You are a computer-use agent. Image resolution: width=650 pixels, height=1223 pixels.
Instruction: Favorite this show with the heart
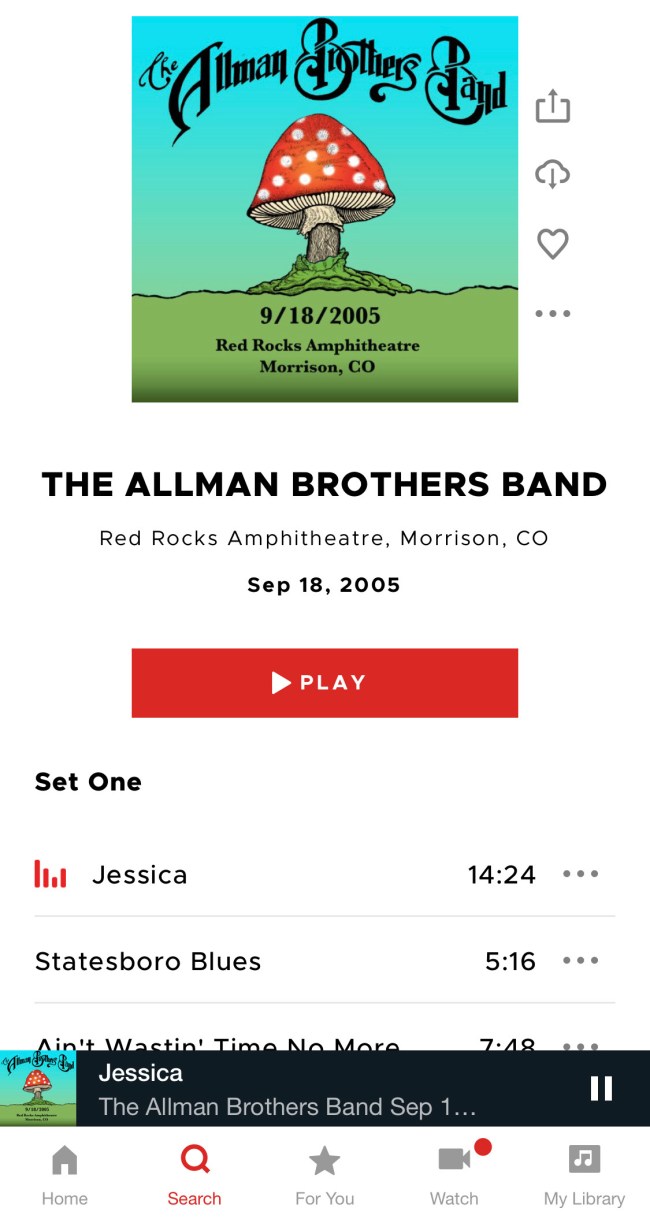tap(552, 244)
